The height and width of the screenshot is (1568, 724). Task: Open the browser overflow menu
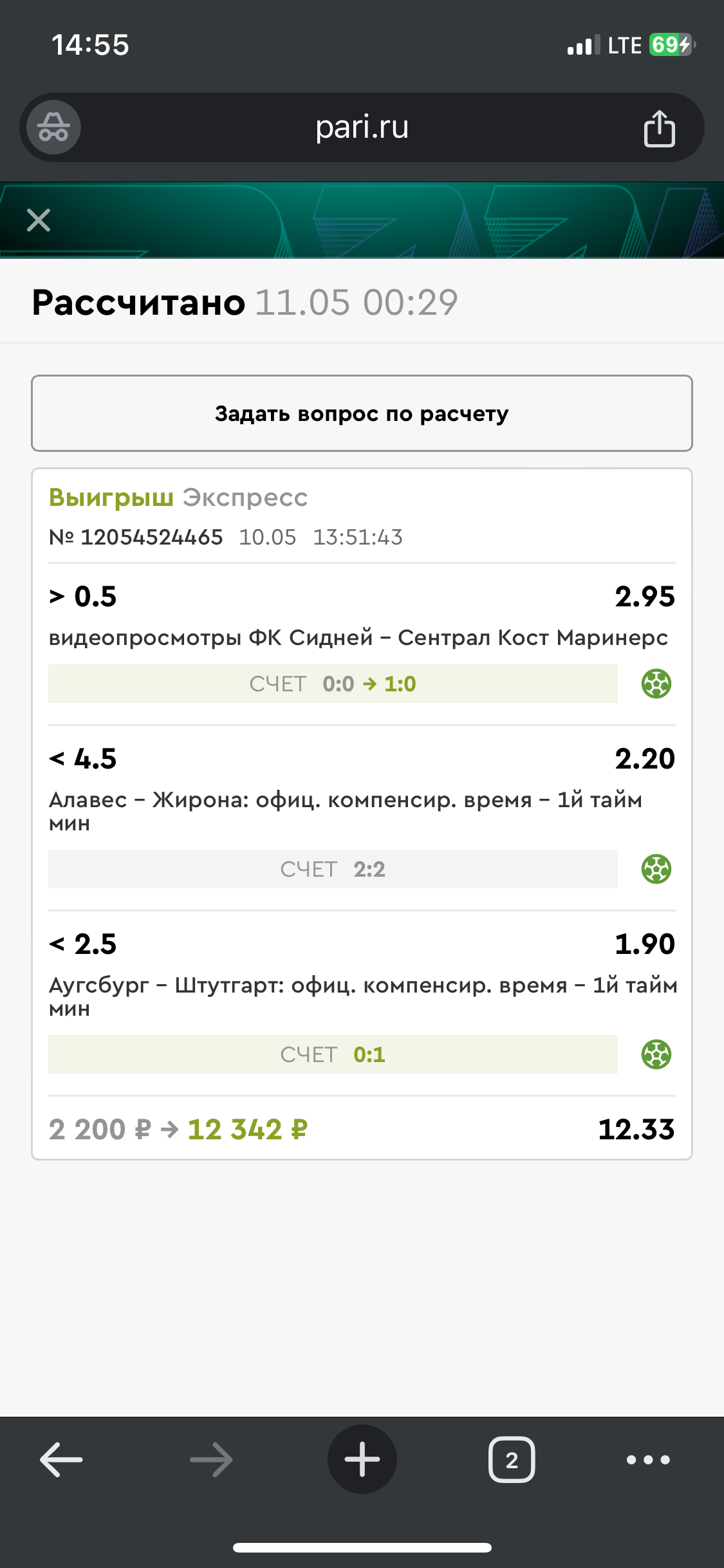coord(648,1459)
